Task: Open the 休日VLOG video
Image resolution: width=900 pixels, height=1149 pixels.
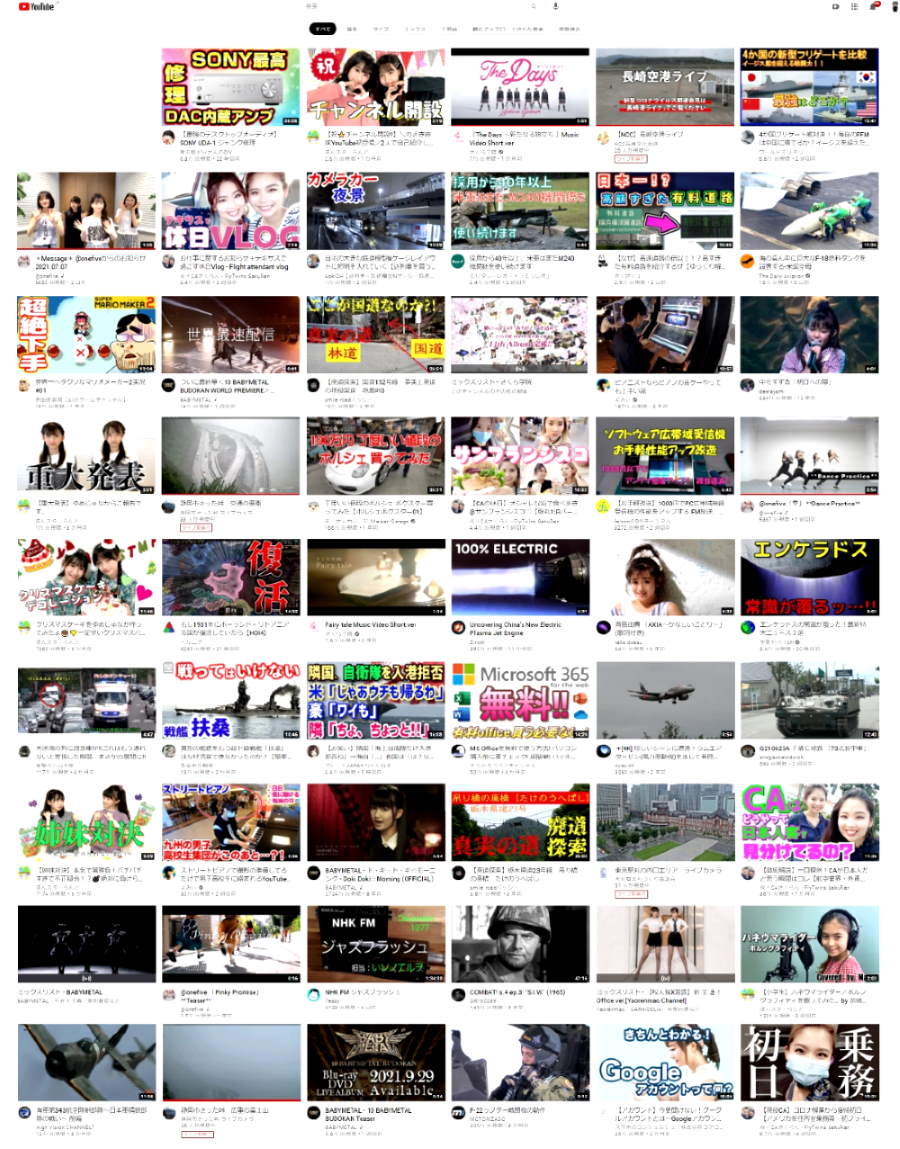Action: click(230, 210)
